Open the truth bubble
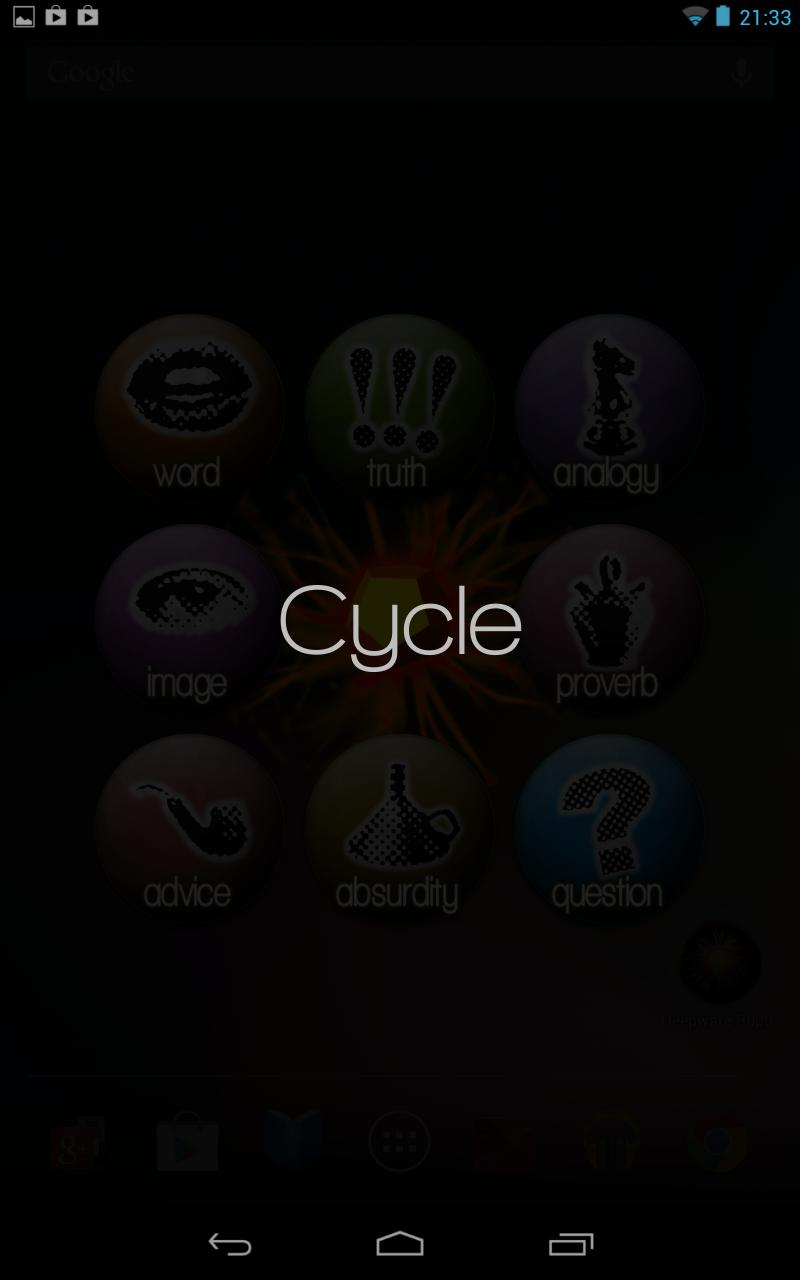This screenshot has height=1280, width=800. coord(398,406)
